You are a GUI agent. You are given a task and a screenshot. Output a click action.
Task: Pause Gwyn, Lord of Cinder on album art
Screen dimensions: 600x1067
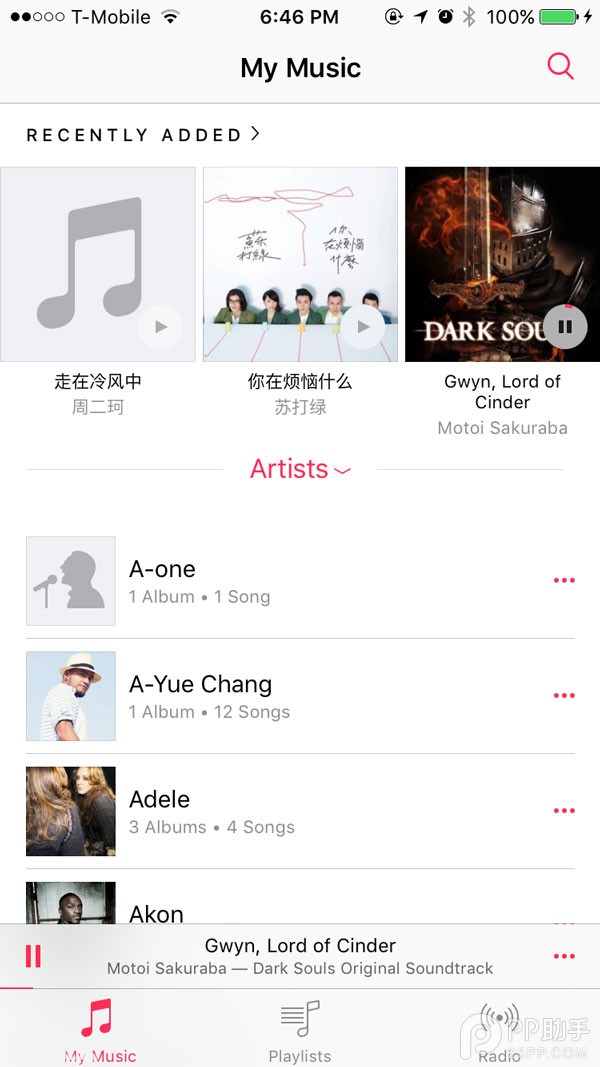coord(565,326)
